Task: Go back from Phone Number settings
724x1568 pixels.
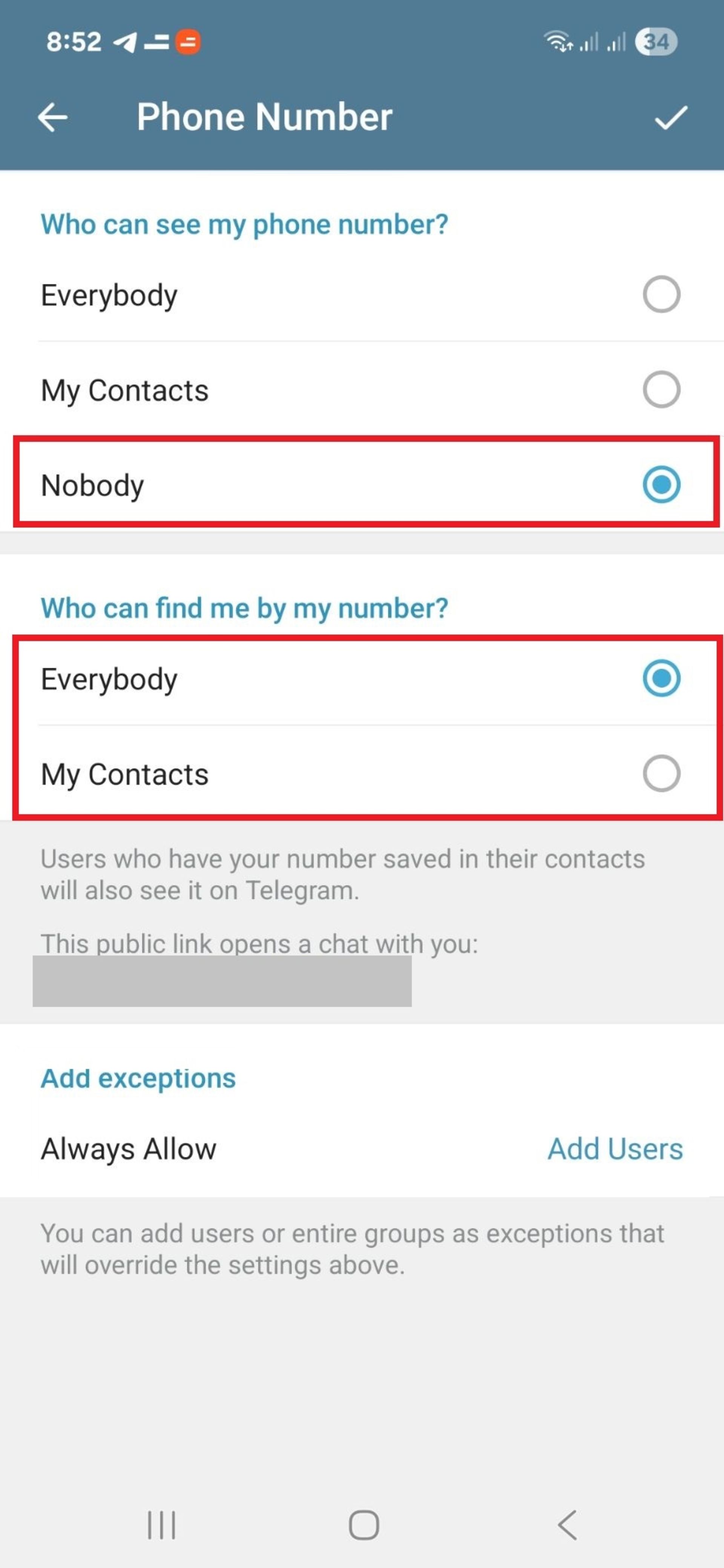Action: pyautogui.click(x=53, y=117)
